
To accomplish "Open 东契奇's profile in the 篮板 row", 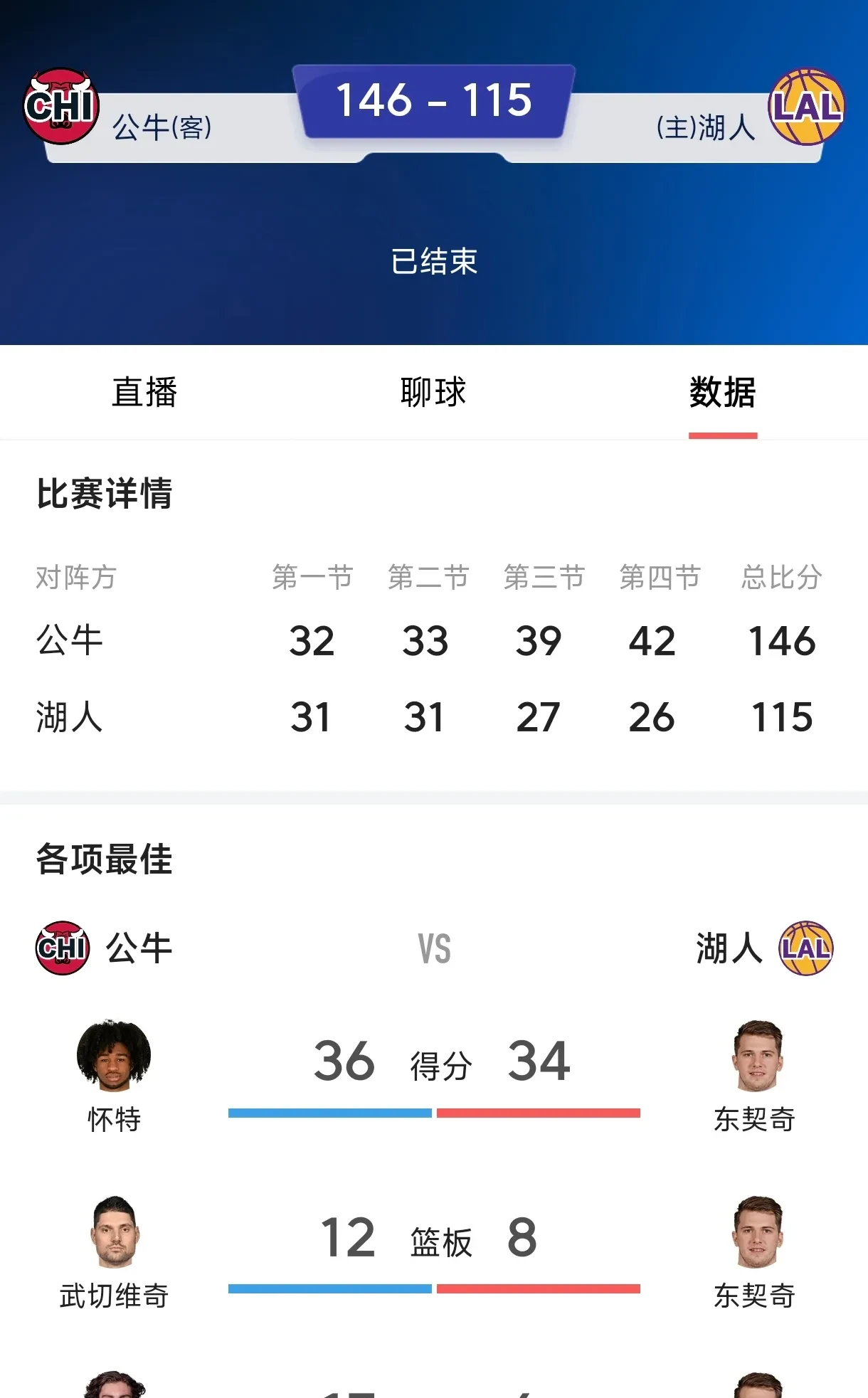I will [757, 1232].
